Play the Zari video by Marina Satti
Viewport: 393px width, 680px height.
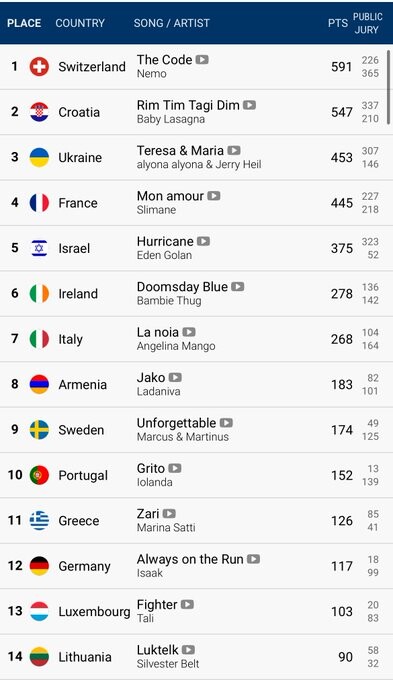point(169,513)
